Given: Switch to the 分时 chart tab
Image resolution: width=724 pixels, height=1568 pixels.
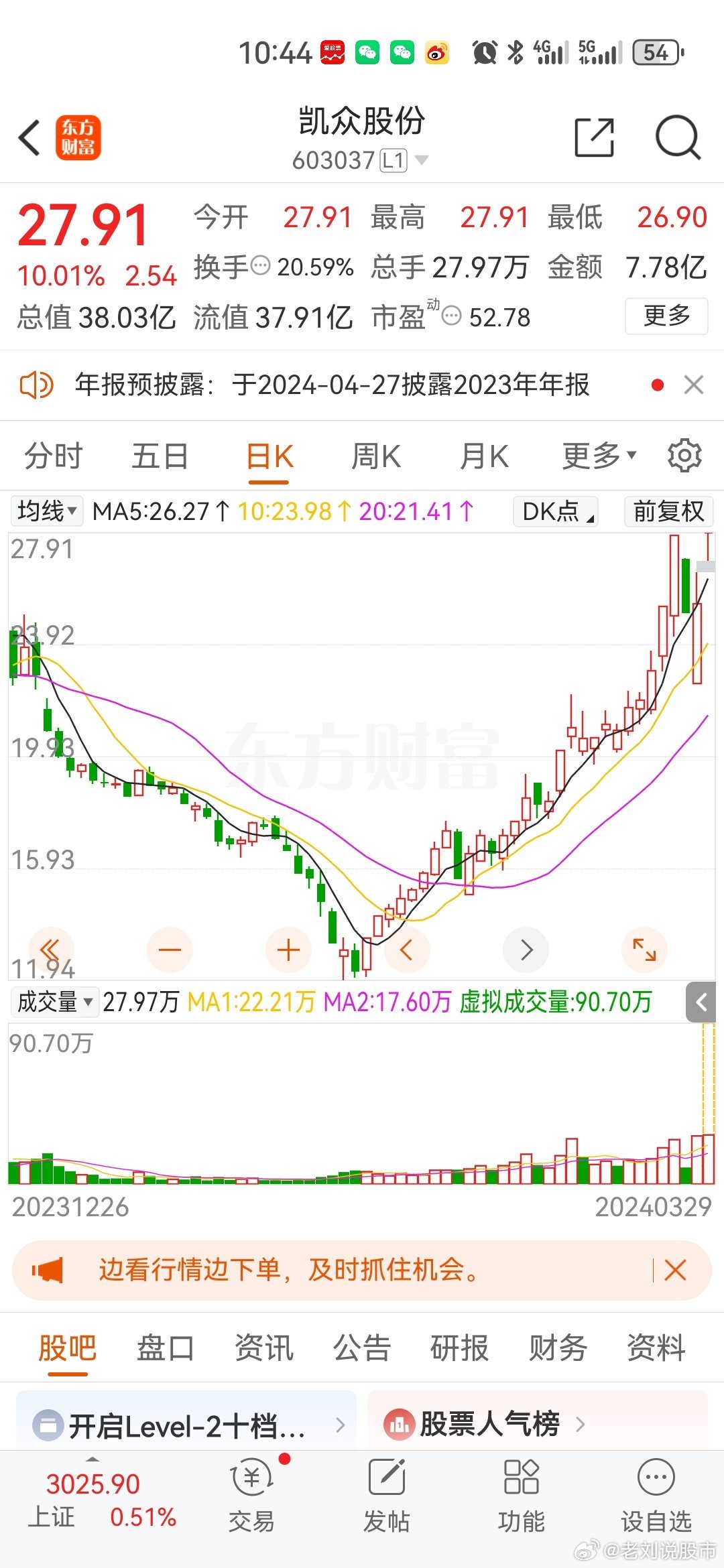Looking at the screenshot, I should 53,456.
